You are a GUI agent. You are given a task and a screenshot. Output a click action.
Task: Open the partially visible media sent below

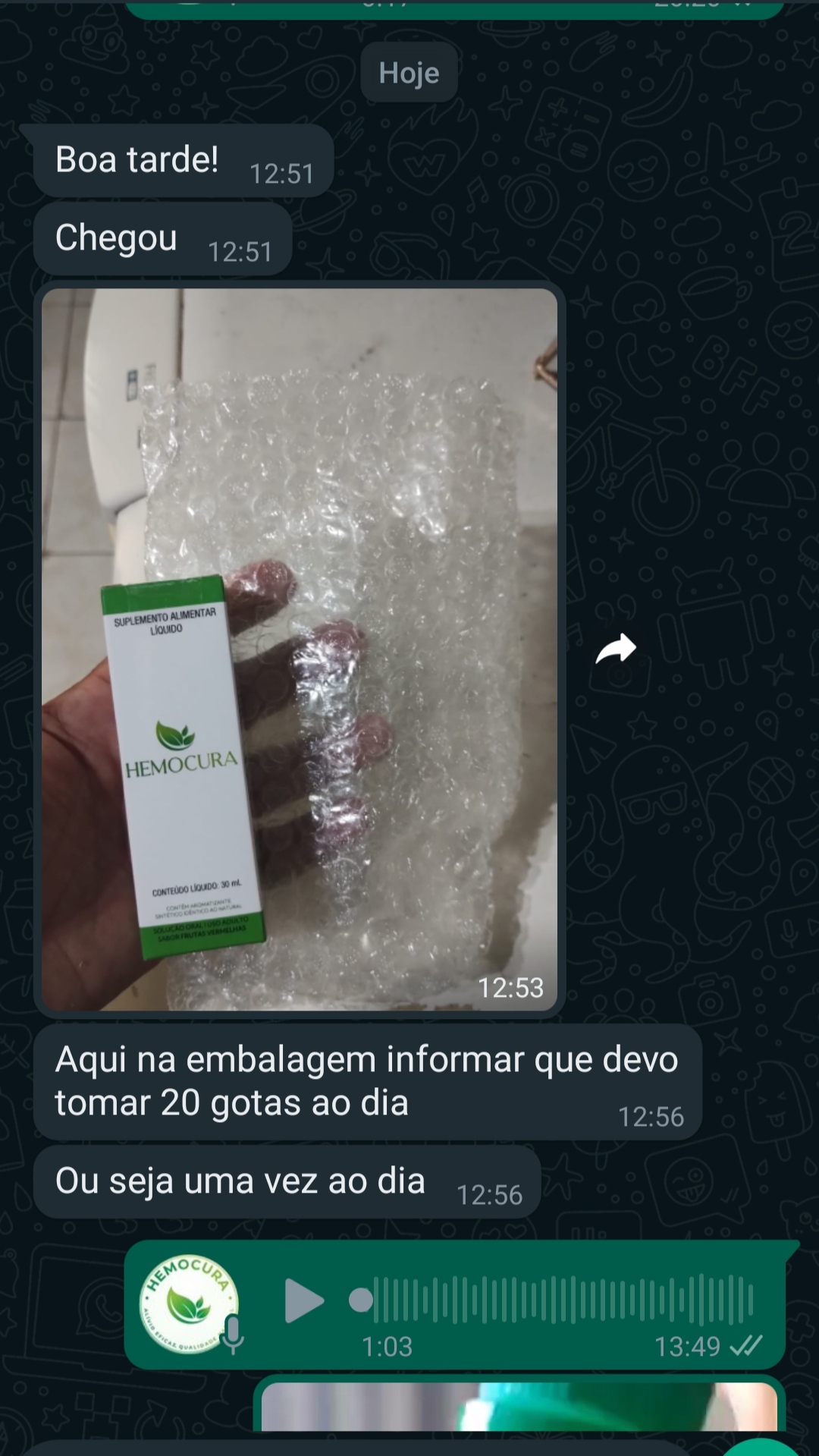(519, 1406)
